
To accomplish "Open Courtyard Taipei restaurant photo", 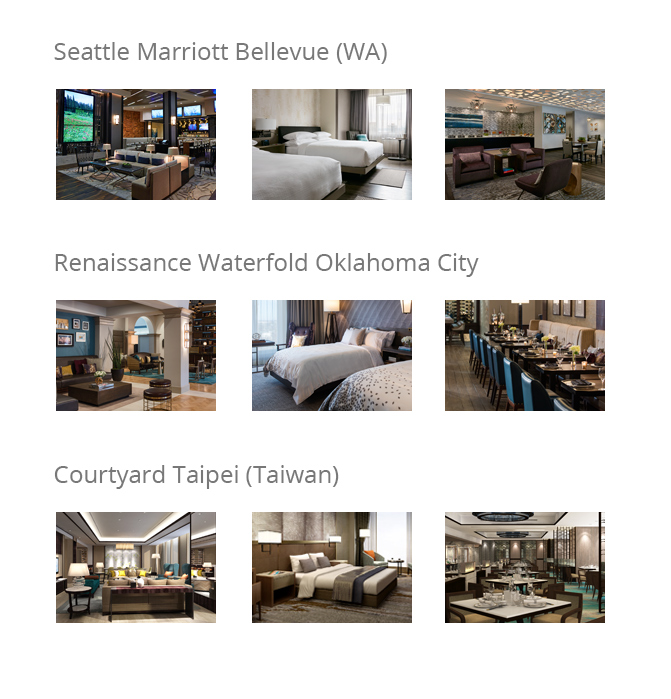I will pos(524,567).
